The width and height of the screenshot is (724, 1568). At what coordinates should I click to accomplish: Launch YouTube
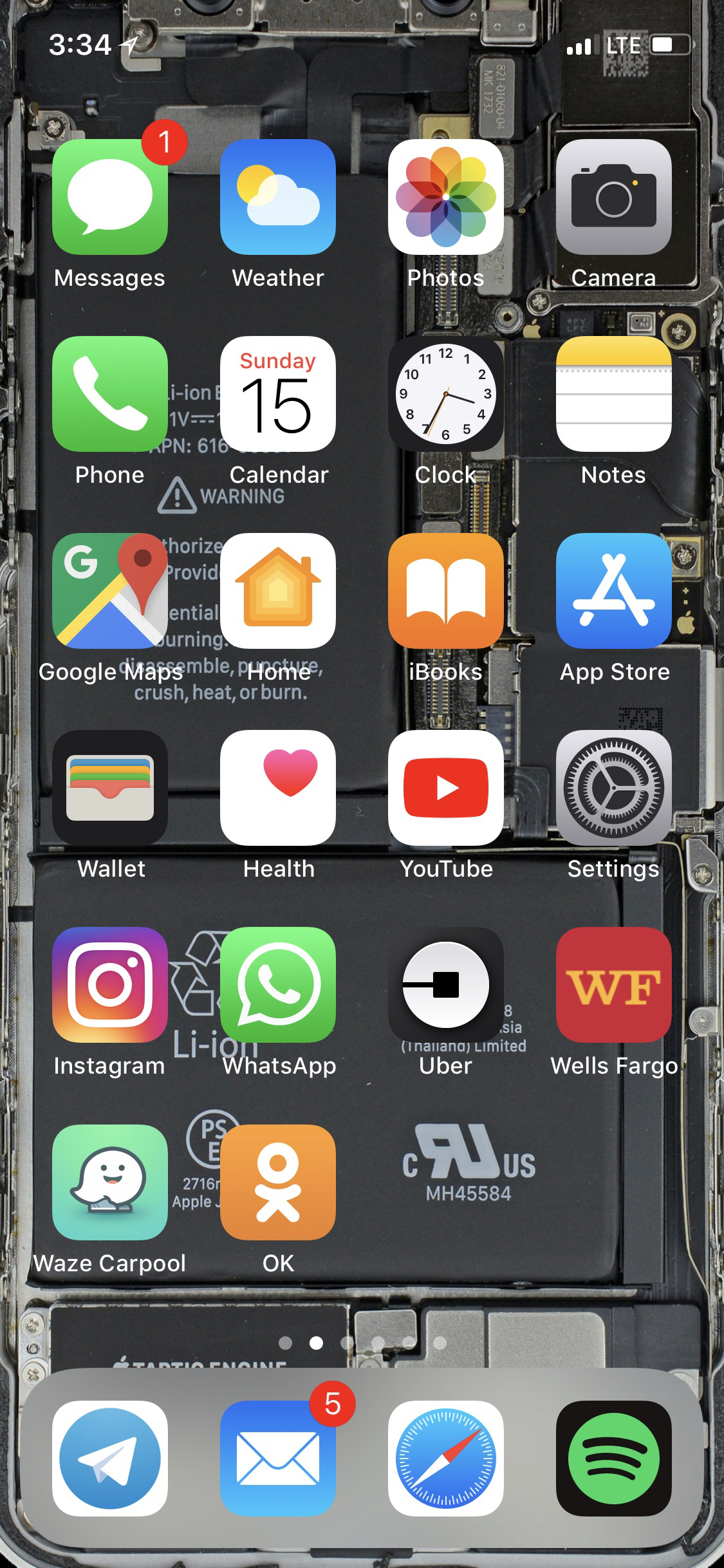click(446, 788)
